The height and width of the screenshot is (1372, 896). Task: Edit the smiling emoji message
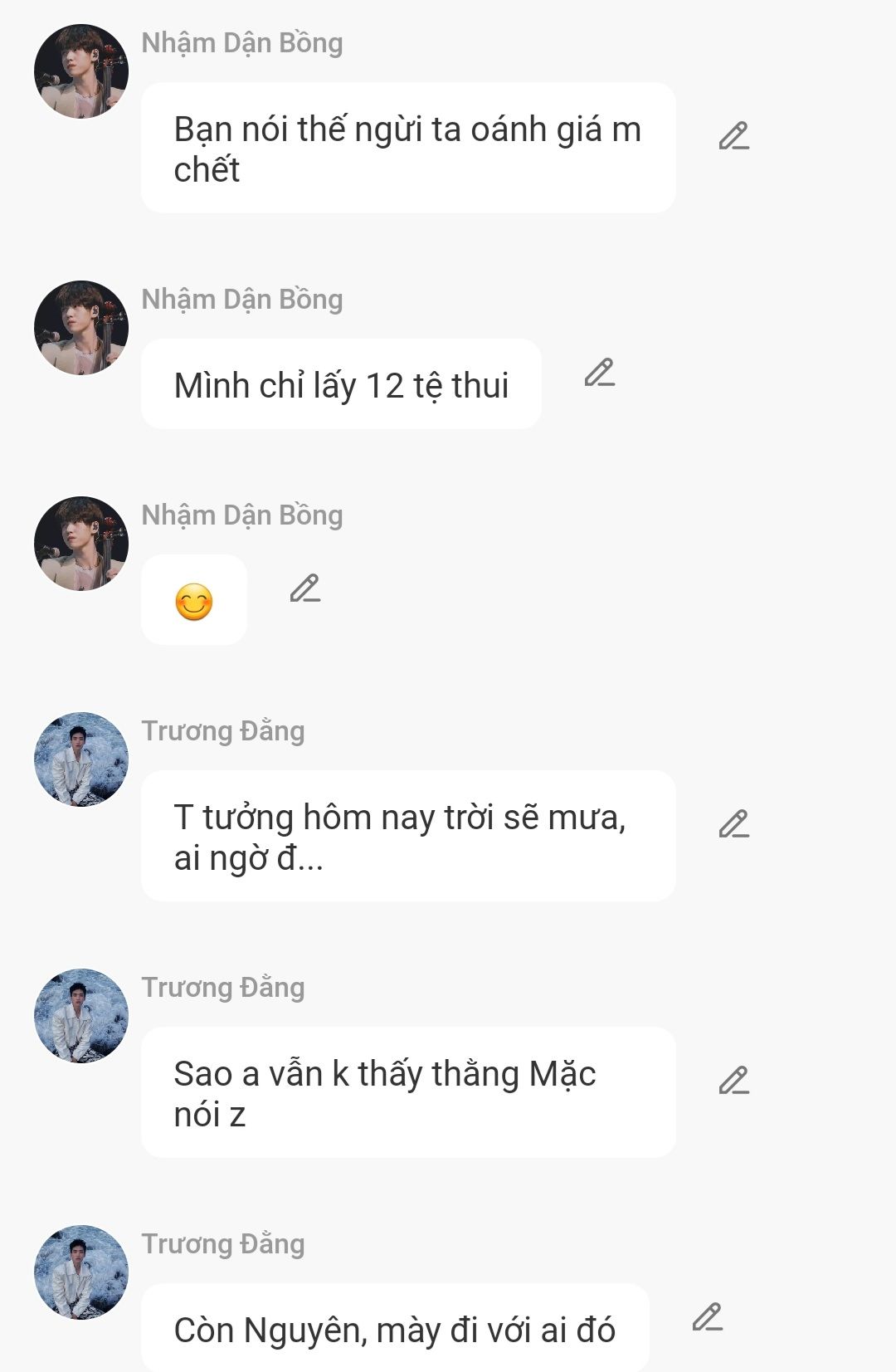tap(304, 588)
